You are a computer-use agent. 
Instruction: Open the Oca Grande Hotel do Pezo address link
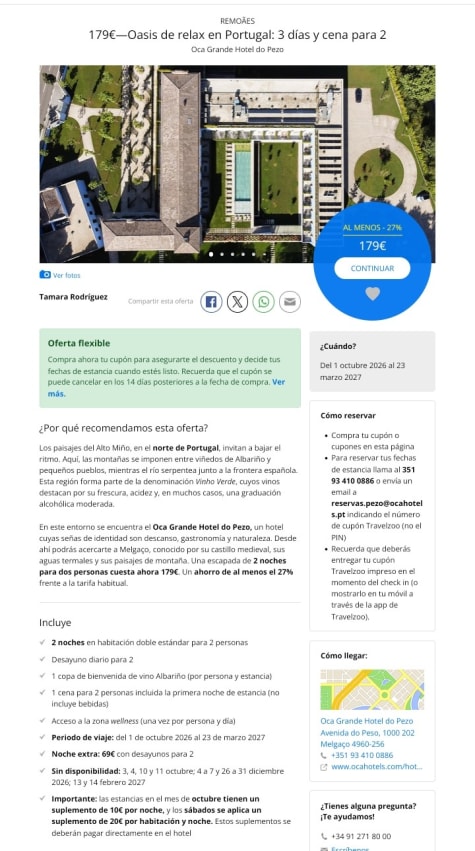(x=368, y=733)
